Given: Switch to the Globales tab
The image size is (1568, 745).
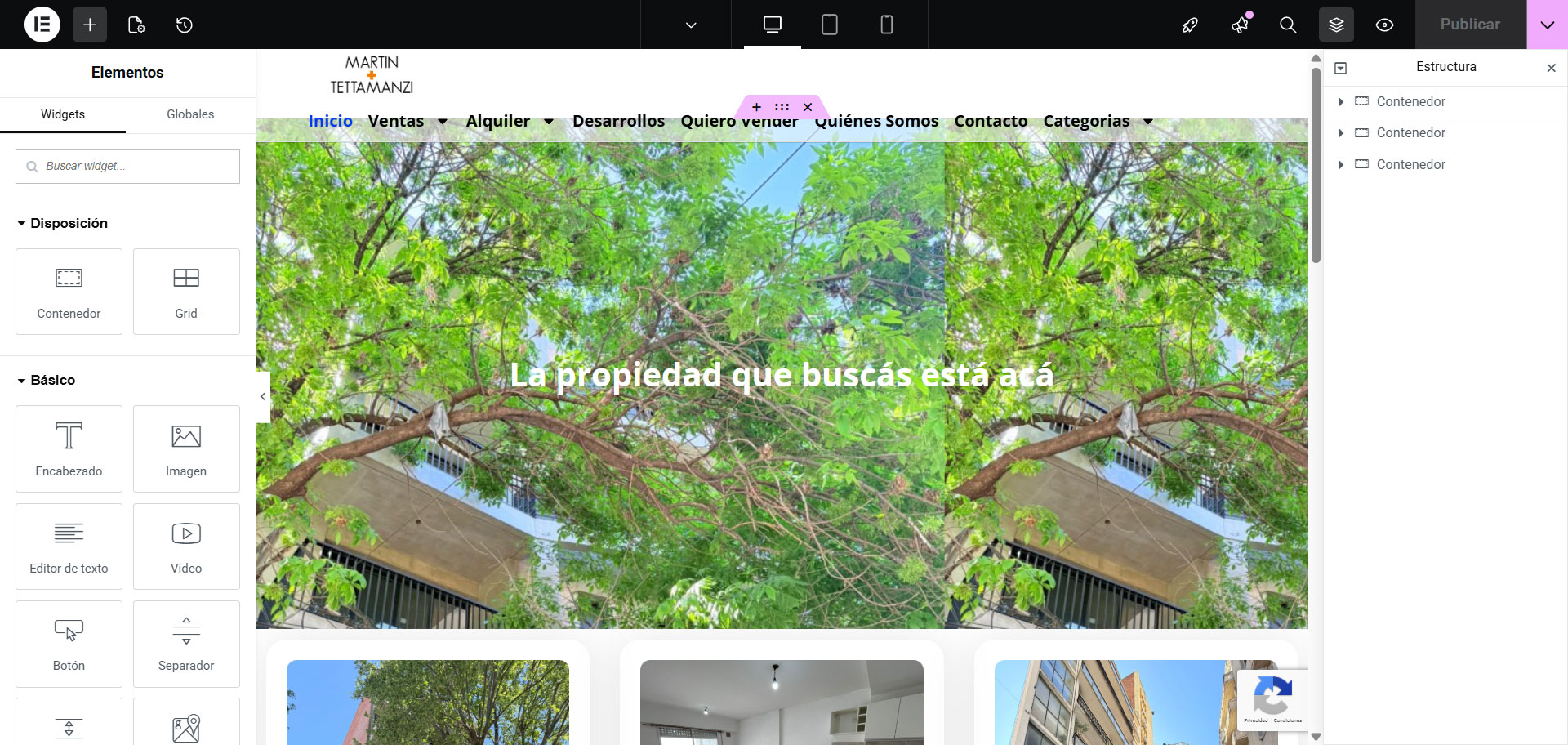Looking at the screenshot, I should (x=190, y=114).
